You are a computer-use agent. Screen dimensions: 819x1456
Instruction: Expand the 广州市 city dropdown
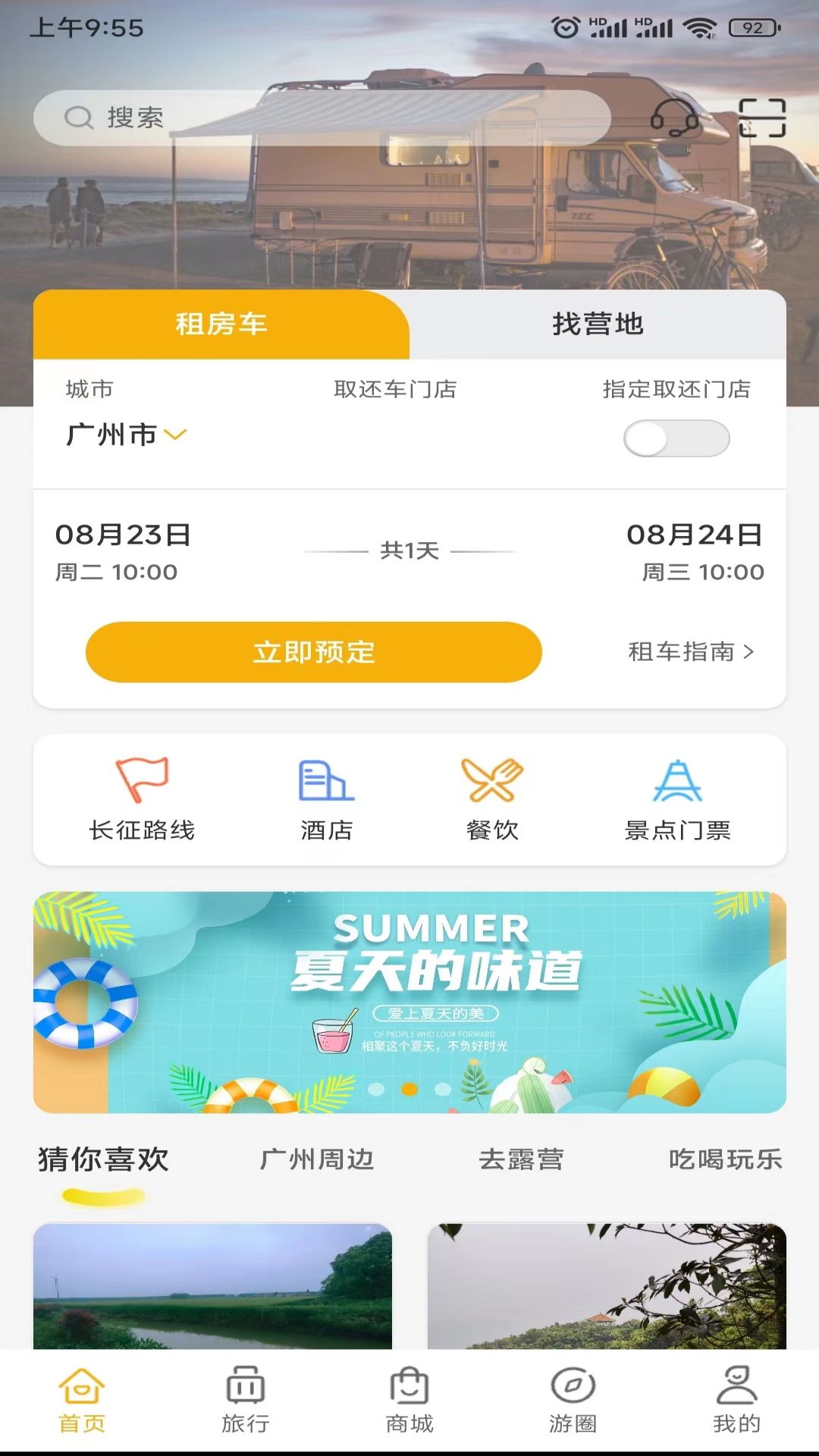126,435
